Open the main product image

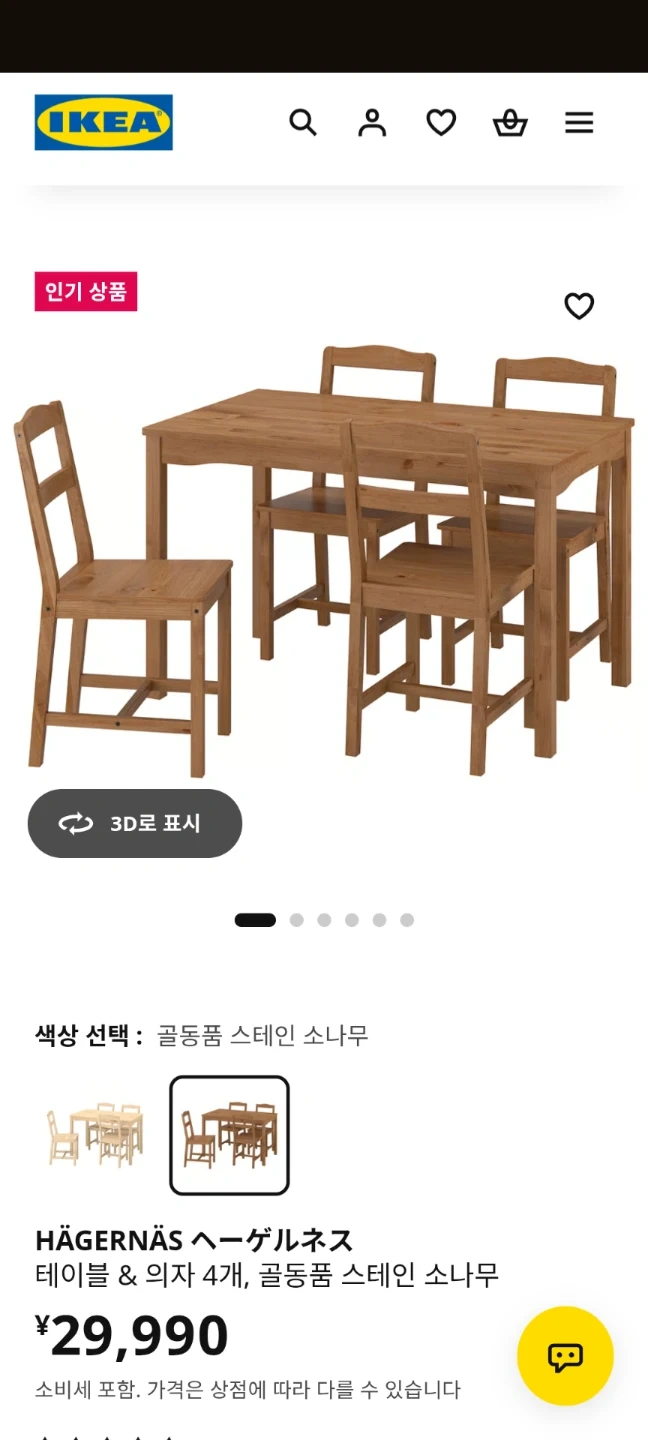[x=324, y=560]
